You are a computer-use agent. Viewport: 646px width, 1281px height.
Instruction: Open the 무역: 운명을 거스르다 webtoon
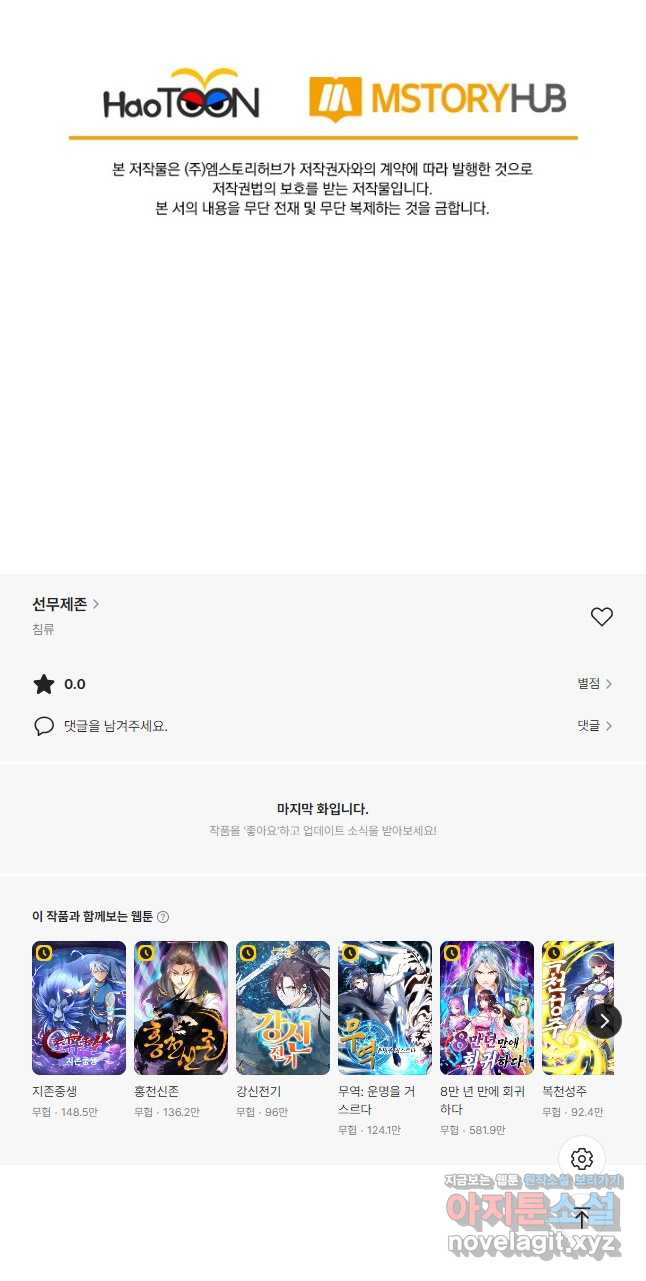[385, 1008]
